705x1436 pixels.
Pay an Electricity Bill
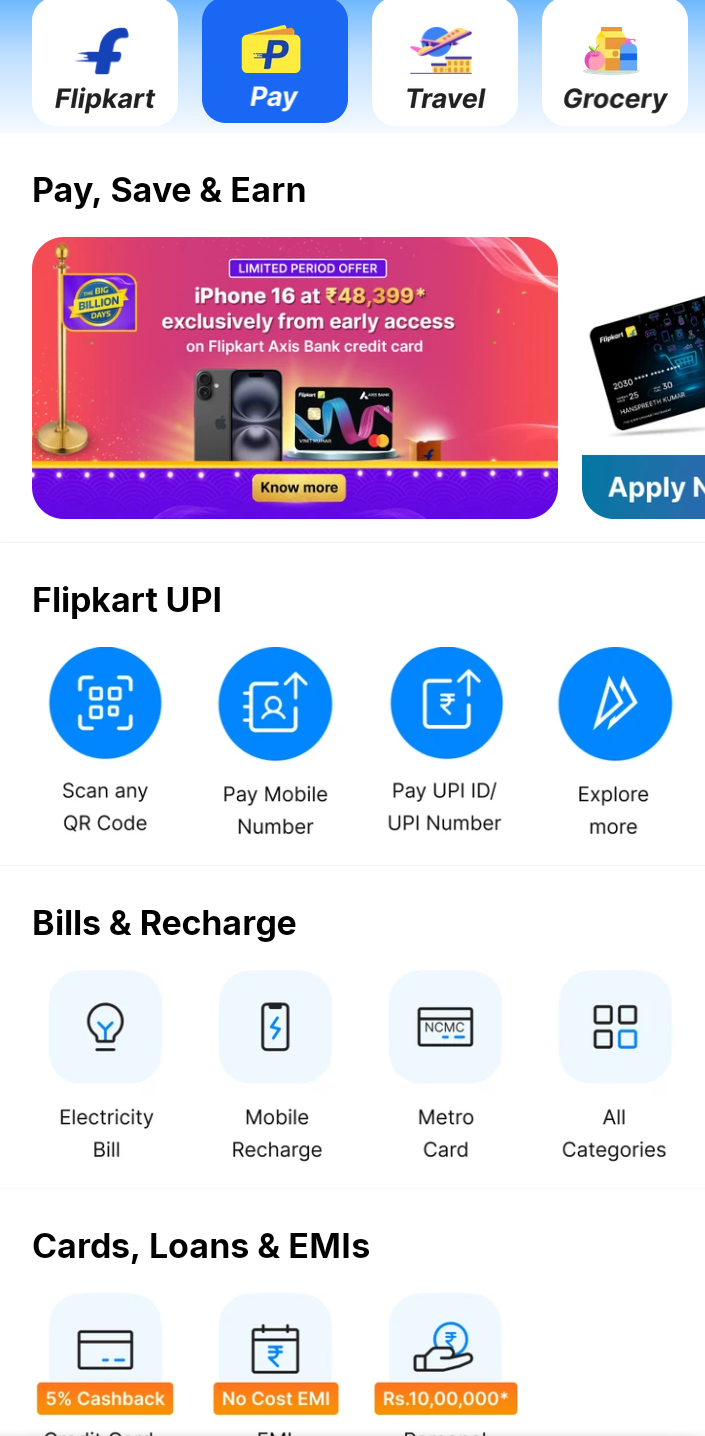click(105, 1027)
